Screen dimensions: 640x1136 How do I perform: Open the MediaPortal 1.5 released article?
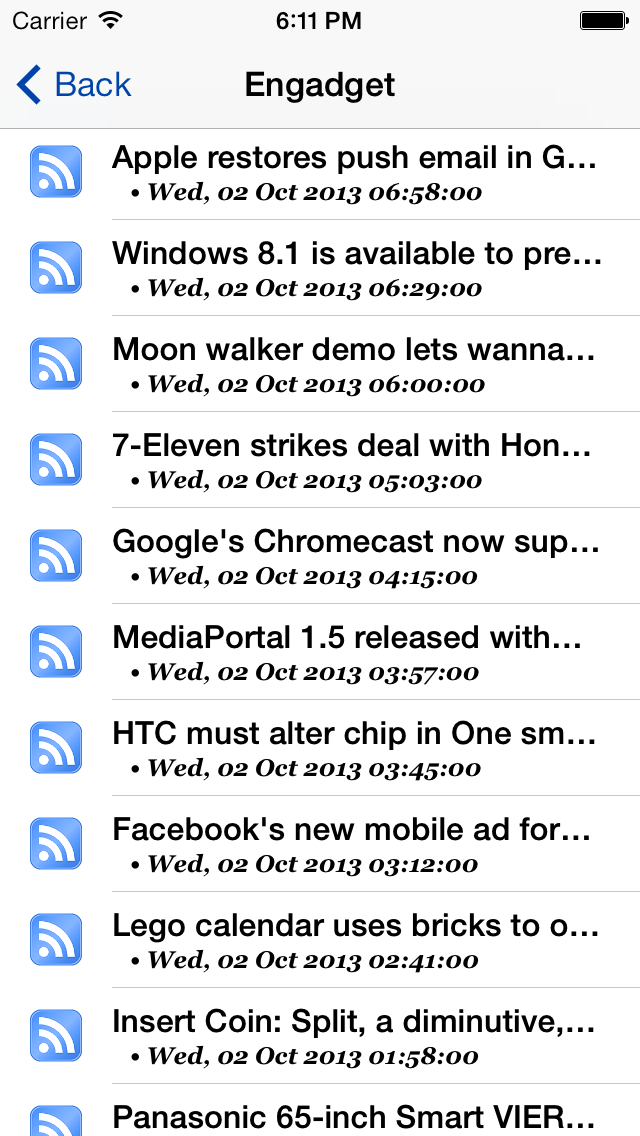point(320,651)
